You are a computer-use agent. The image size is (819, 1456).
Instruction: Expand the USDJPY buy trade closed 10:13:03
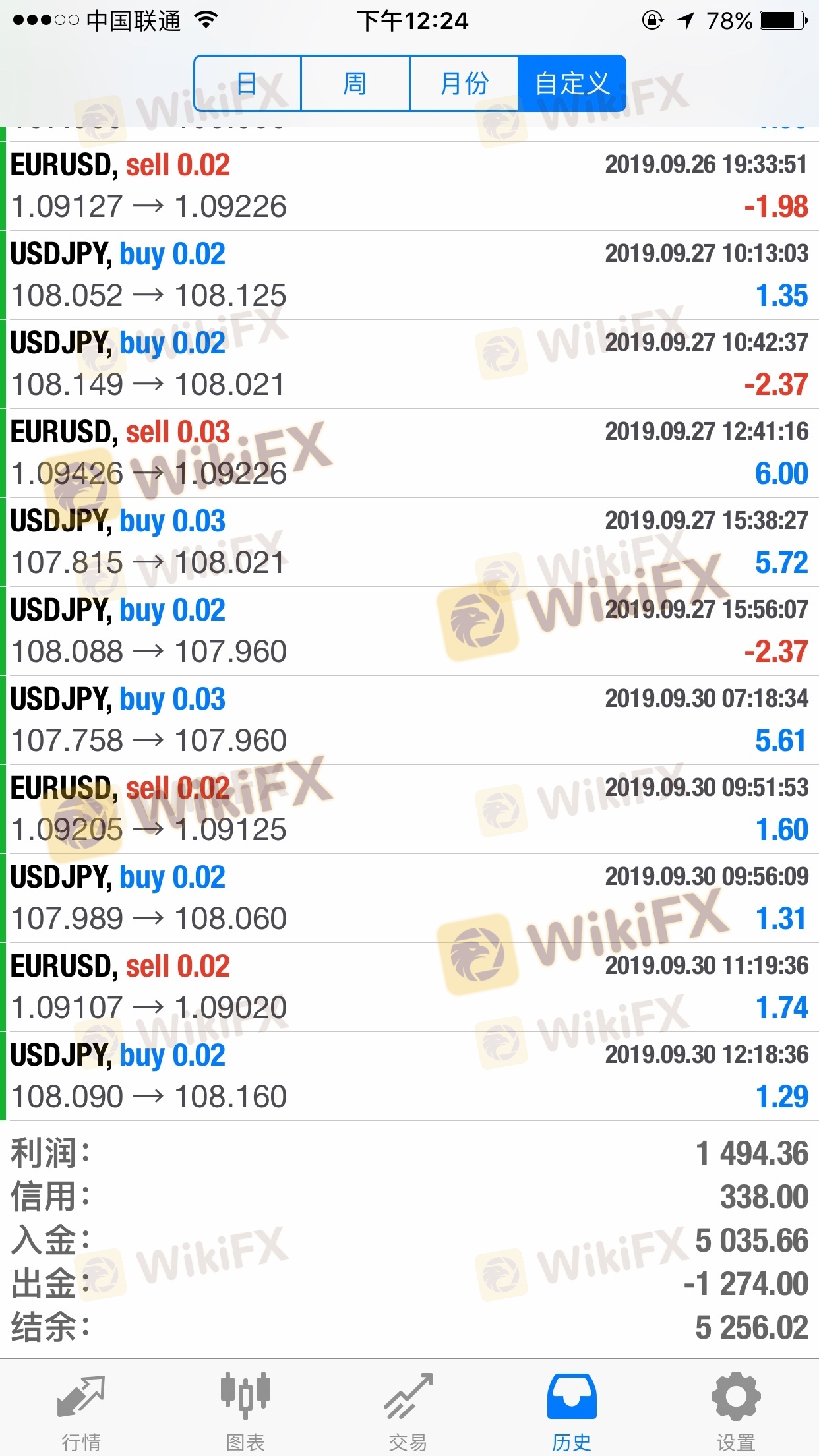409,275
